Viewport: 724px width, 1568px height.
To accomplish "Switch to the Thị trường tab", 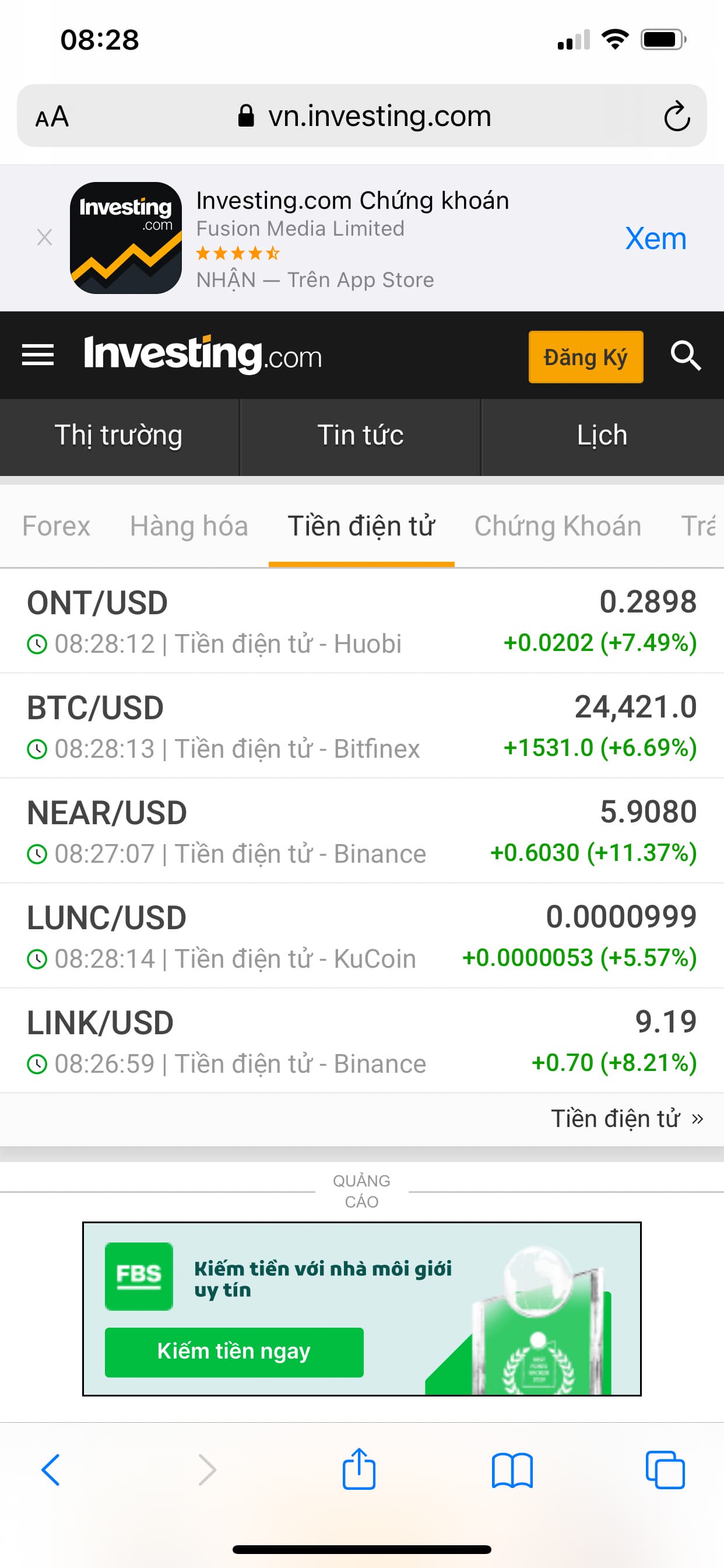I will tap(119, 436).
